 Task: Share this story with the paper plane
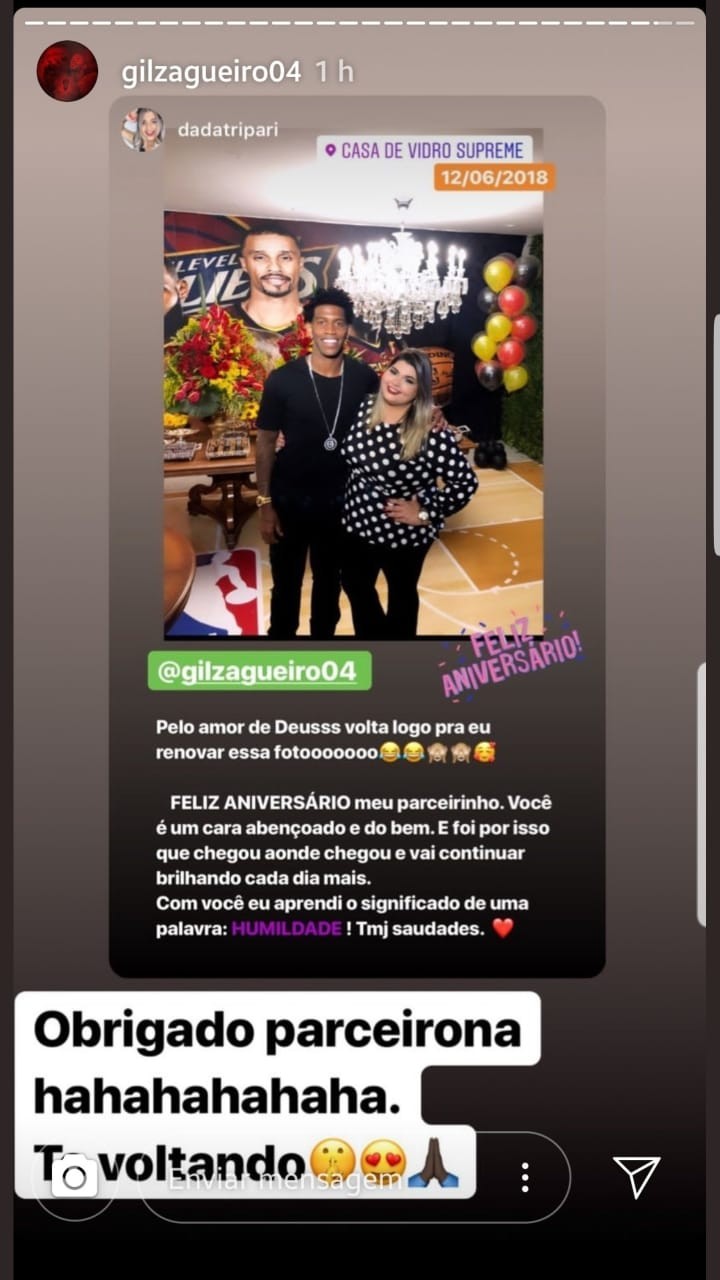637,1177
